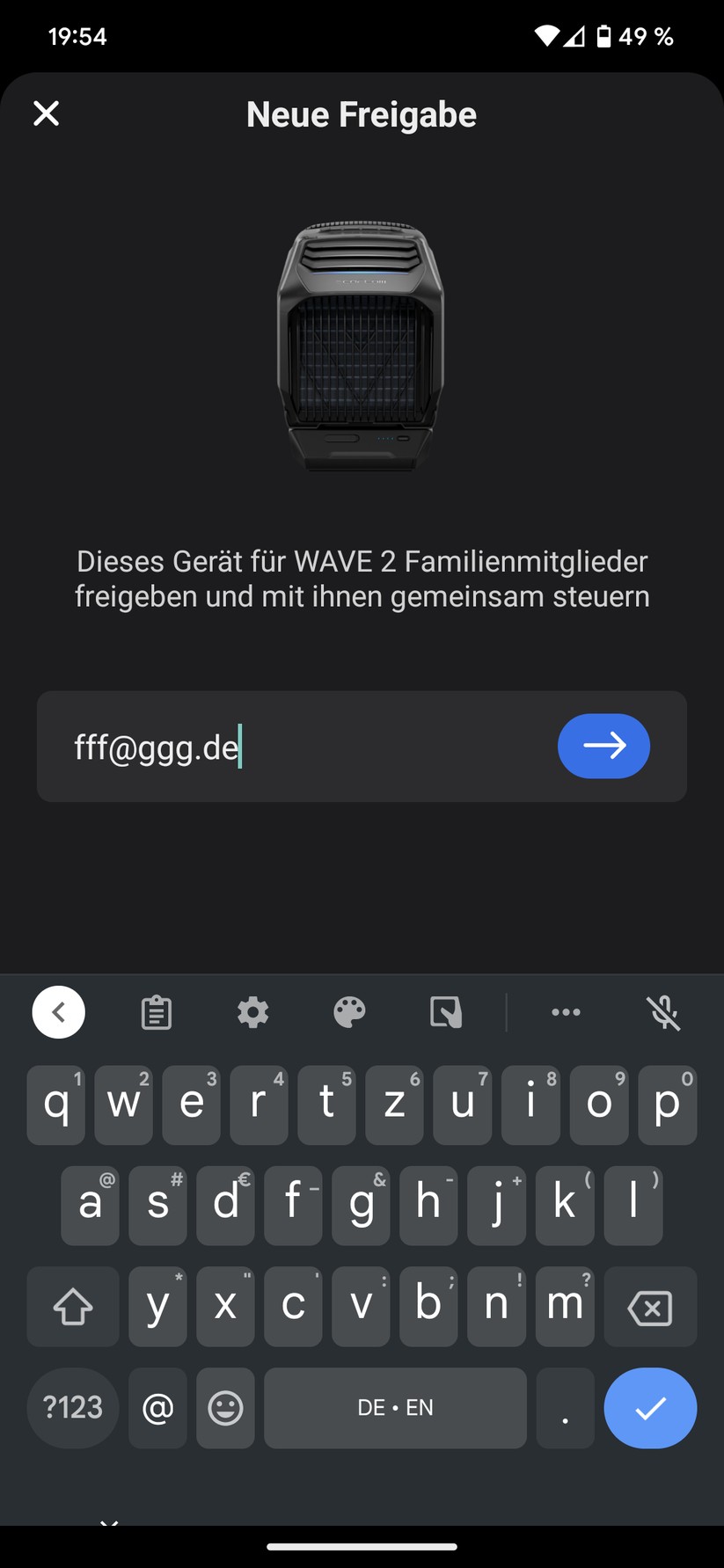Open the keyboard settings gear
This screenshot has height=1568, width=724.
pos(253,1012)
